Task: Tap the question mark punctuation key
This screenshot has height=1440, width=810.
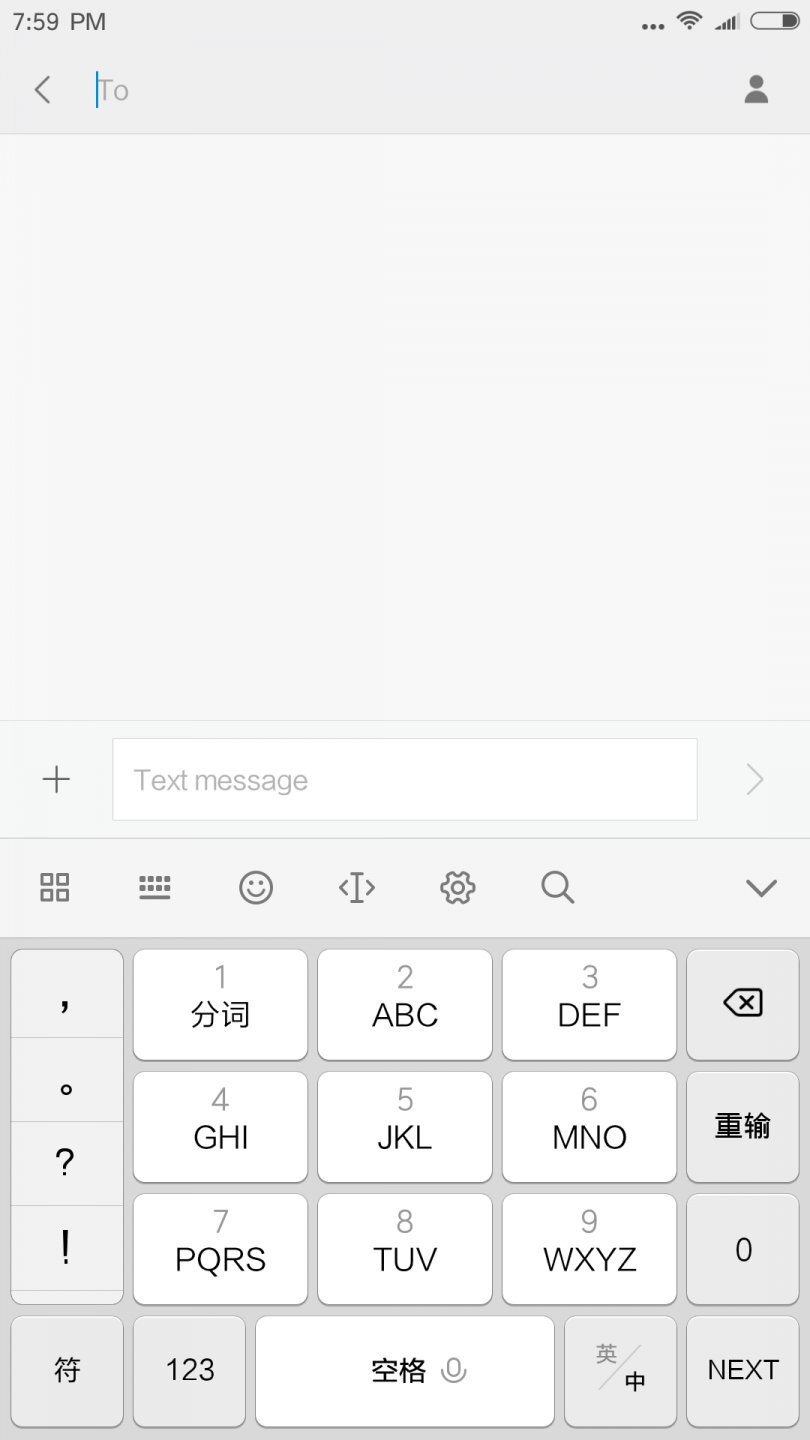Action: [66, 1162]
